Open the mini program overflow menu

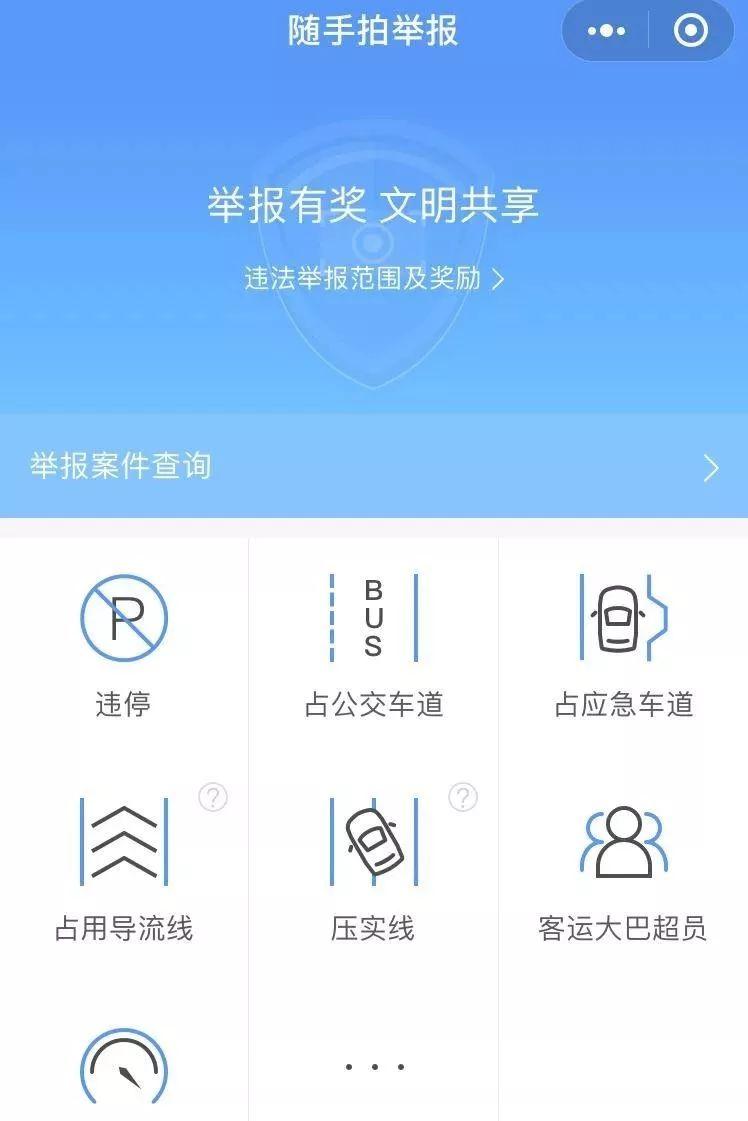coord(606,31)
